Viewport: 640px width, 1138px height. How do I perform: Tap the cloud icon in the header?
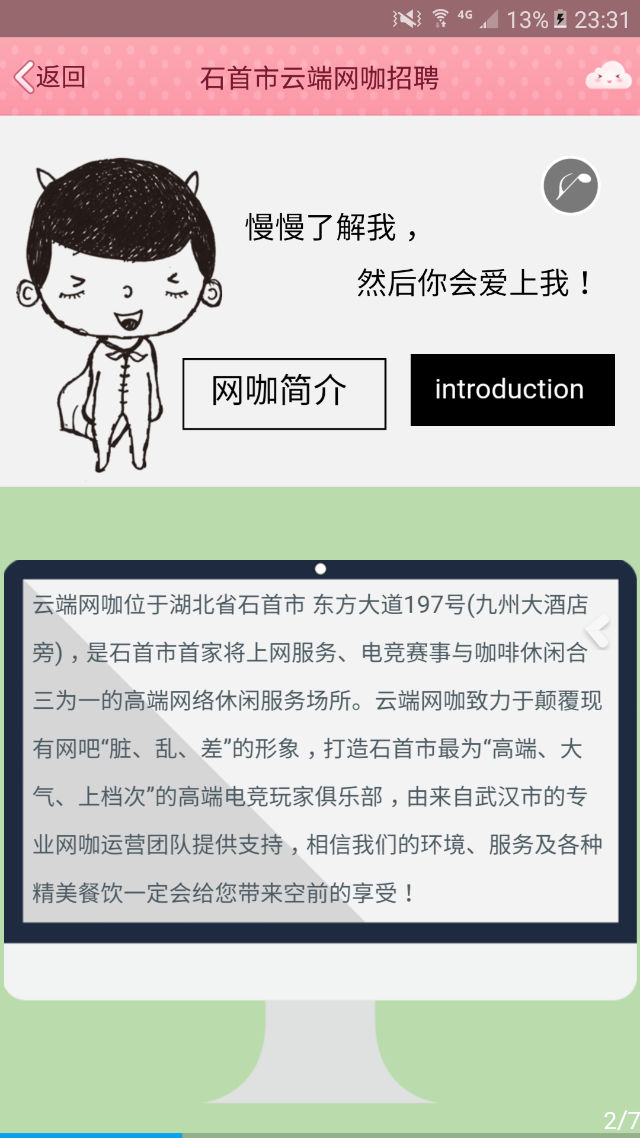pyautogui.click(x=608, y=76)
